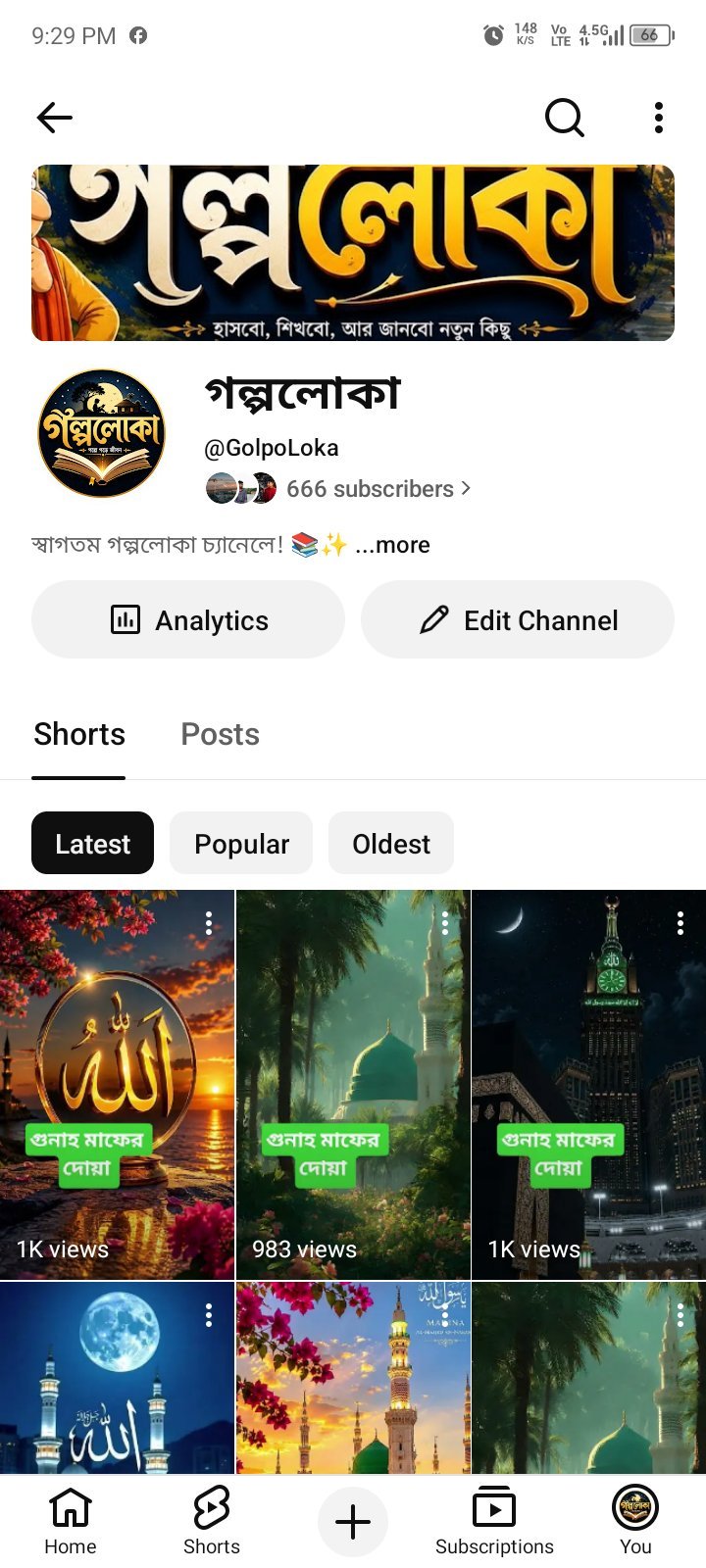Select the Latest filter chip
Image resolution: width=706 pixels, height=1568 pixels.
tap(92, 843)
